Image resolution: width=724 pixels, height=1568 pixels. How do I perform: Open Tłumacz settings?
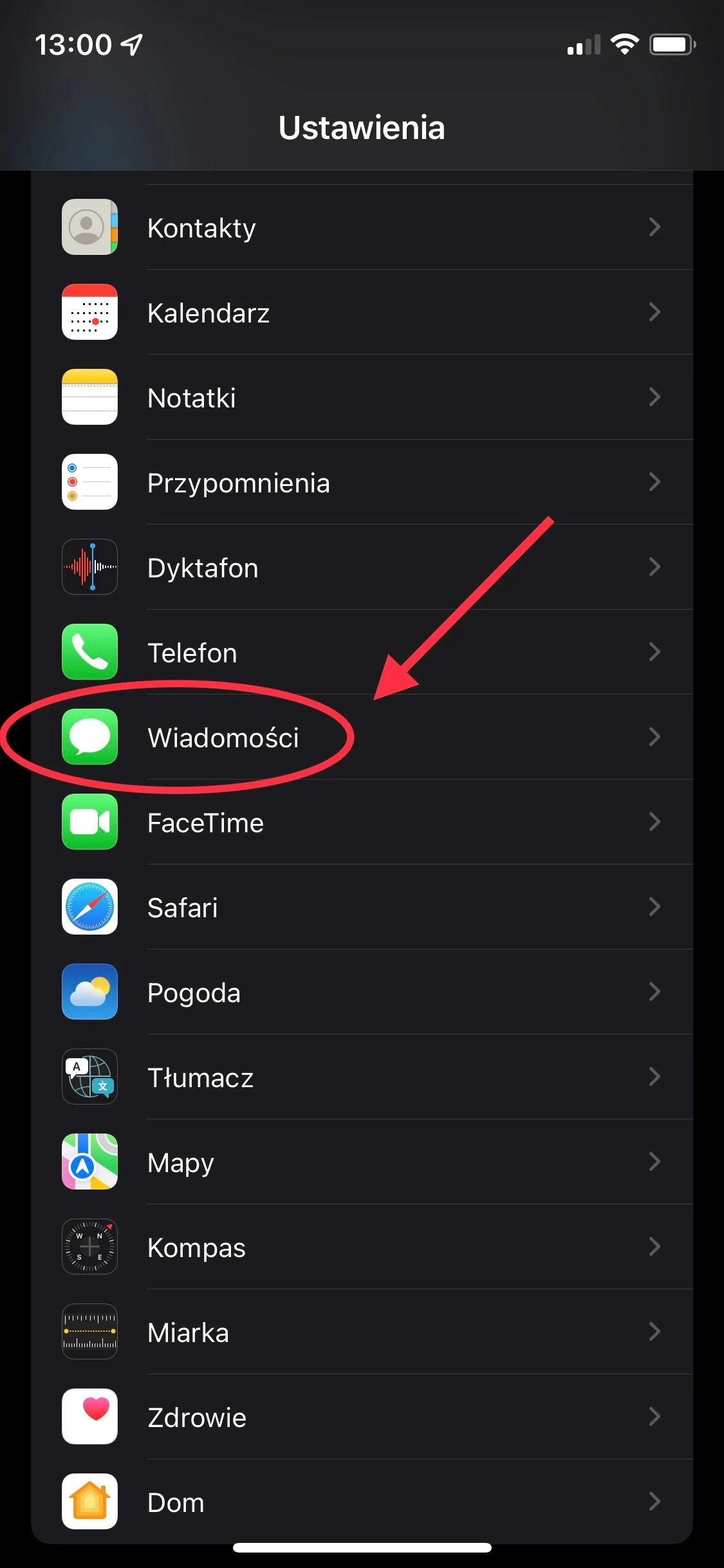point(362,1077)
